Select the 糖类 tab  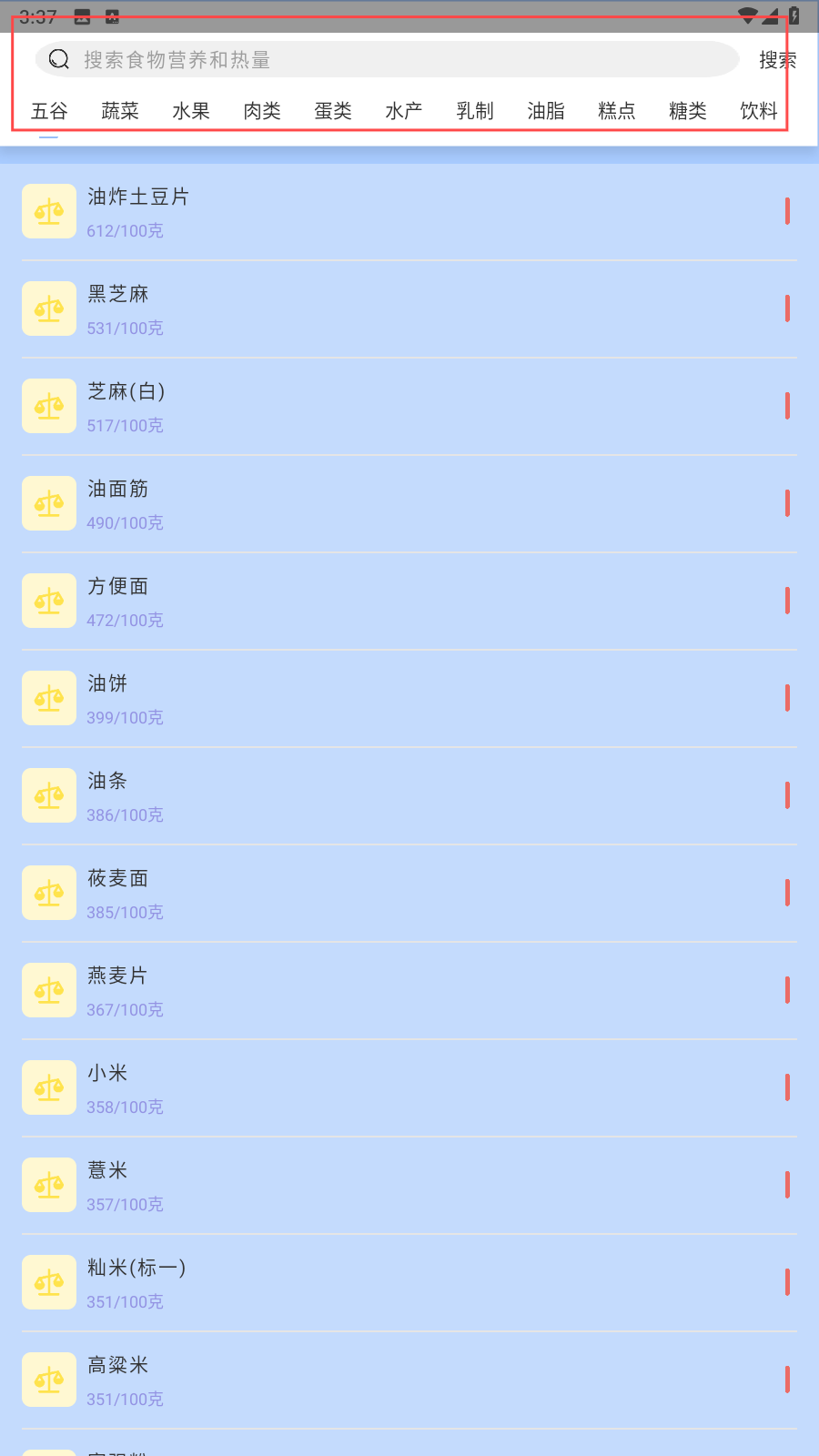pyautogui.click(x=688, y=111)
